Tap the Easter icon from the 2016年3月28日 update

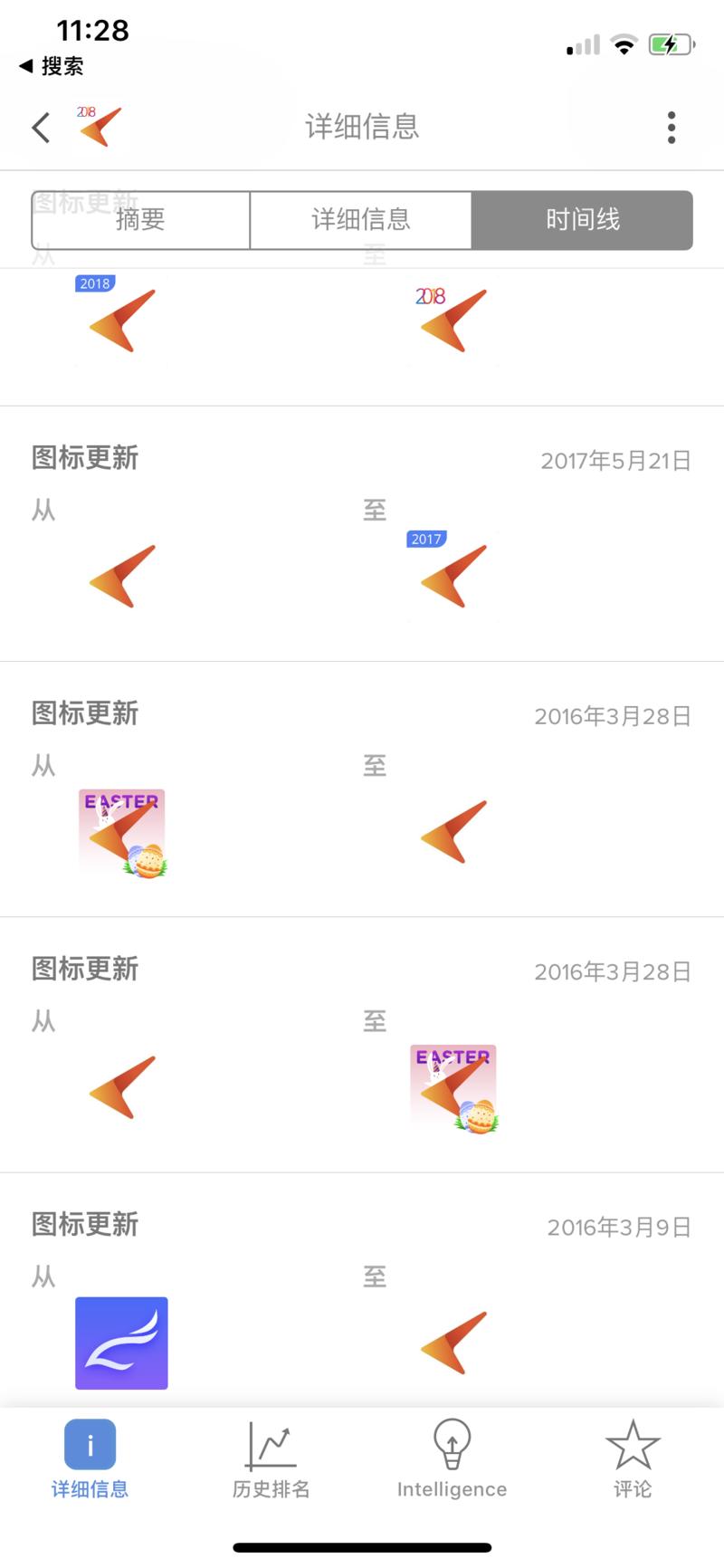pos(122,832)
